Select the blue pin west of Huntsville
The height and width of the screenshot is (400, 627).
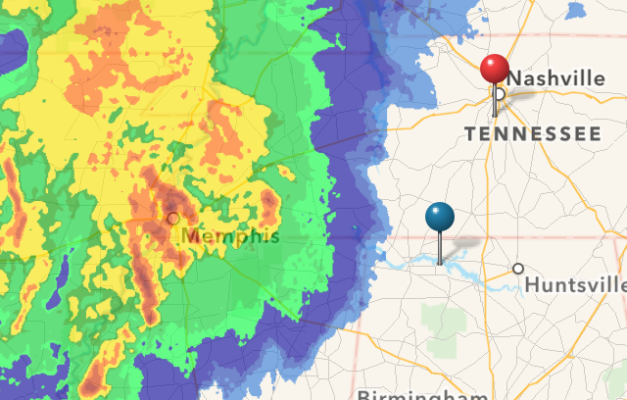(439, 216)
